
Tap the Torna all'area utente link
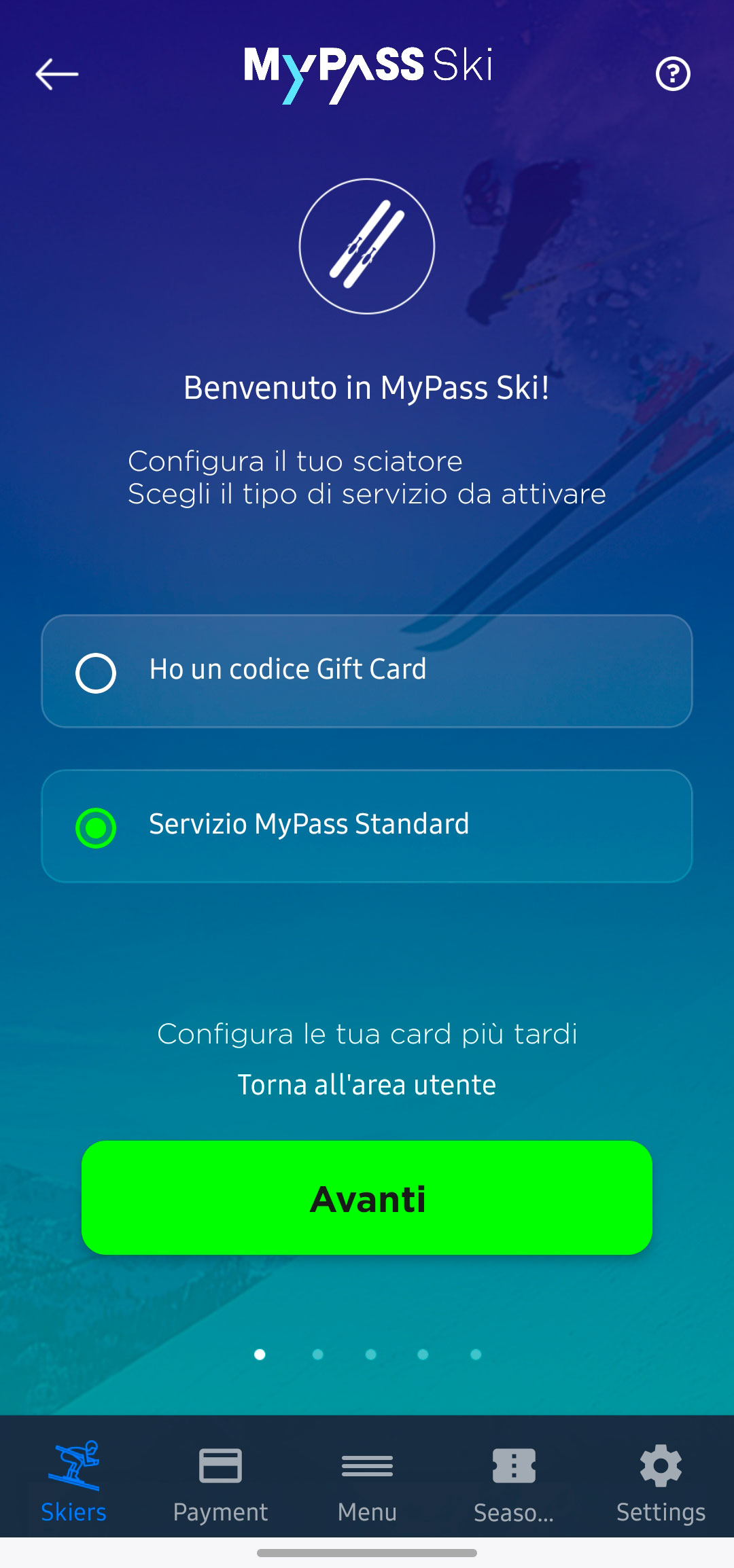pyautogui.click(x=367, y=1085)
